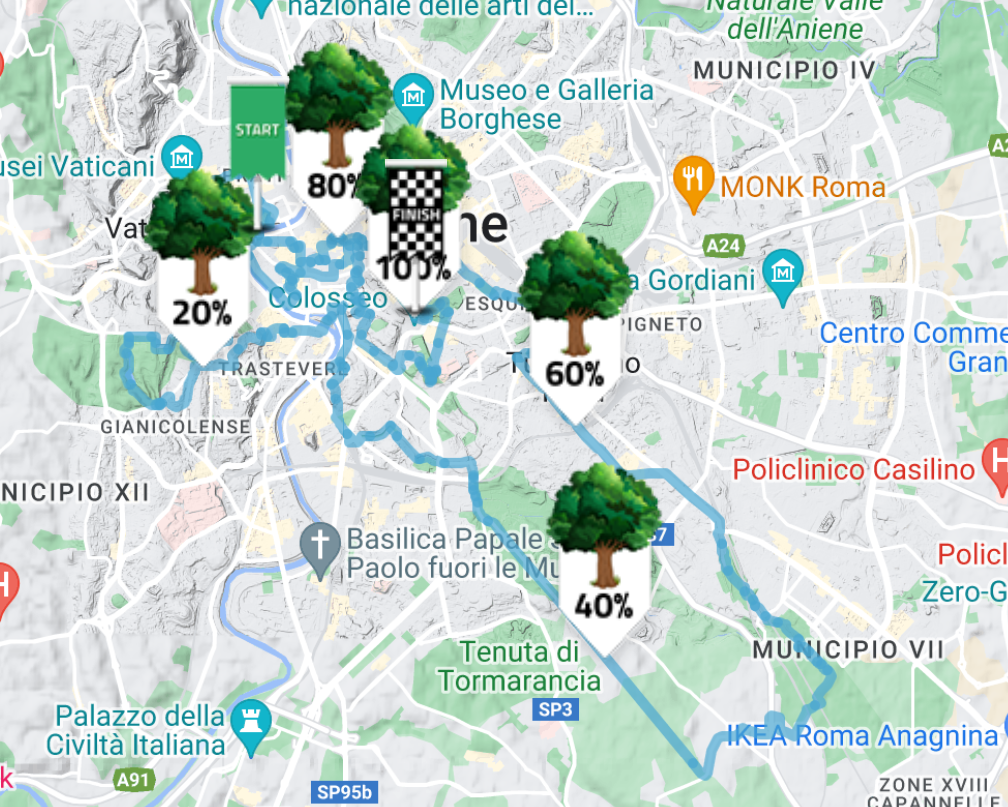Open the Basilica Papale San Paolo pin

319,545
